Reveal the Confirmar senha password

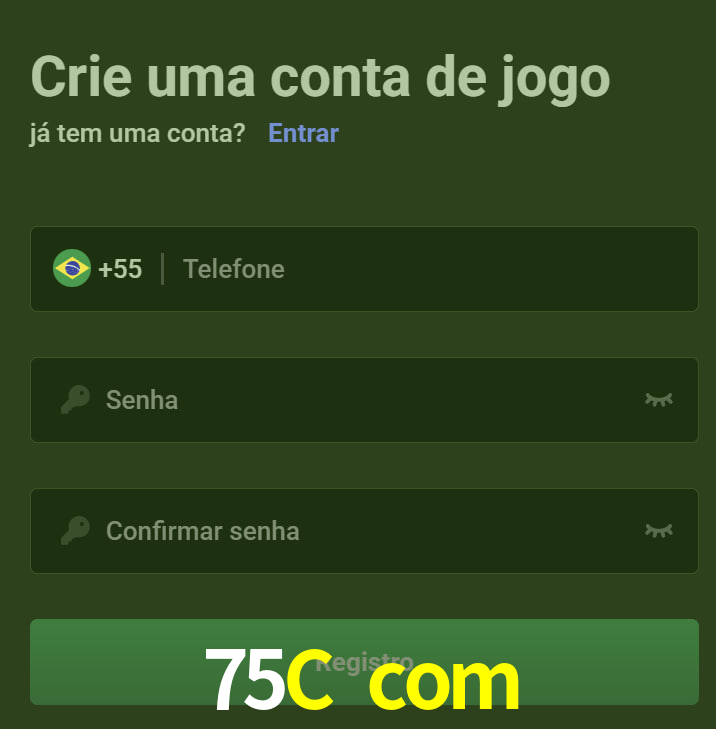click(658, 531)
